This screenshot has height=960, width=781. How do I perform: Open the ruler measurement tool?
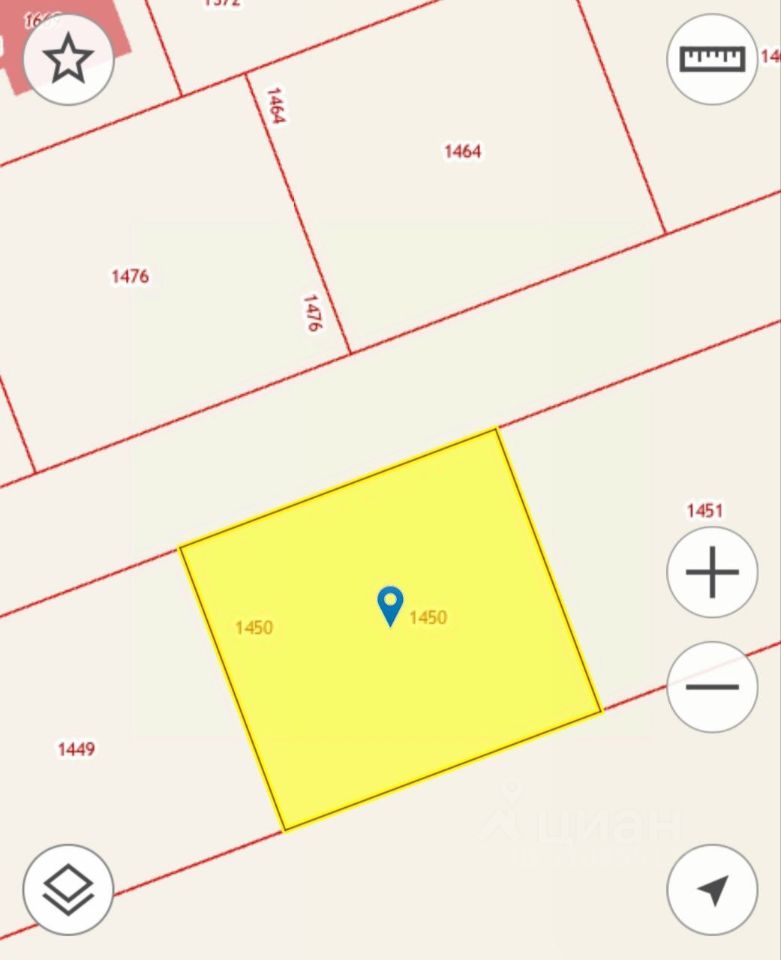[x=712, y=59]
